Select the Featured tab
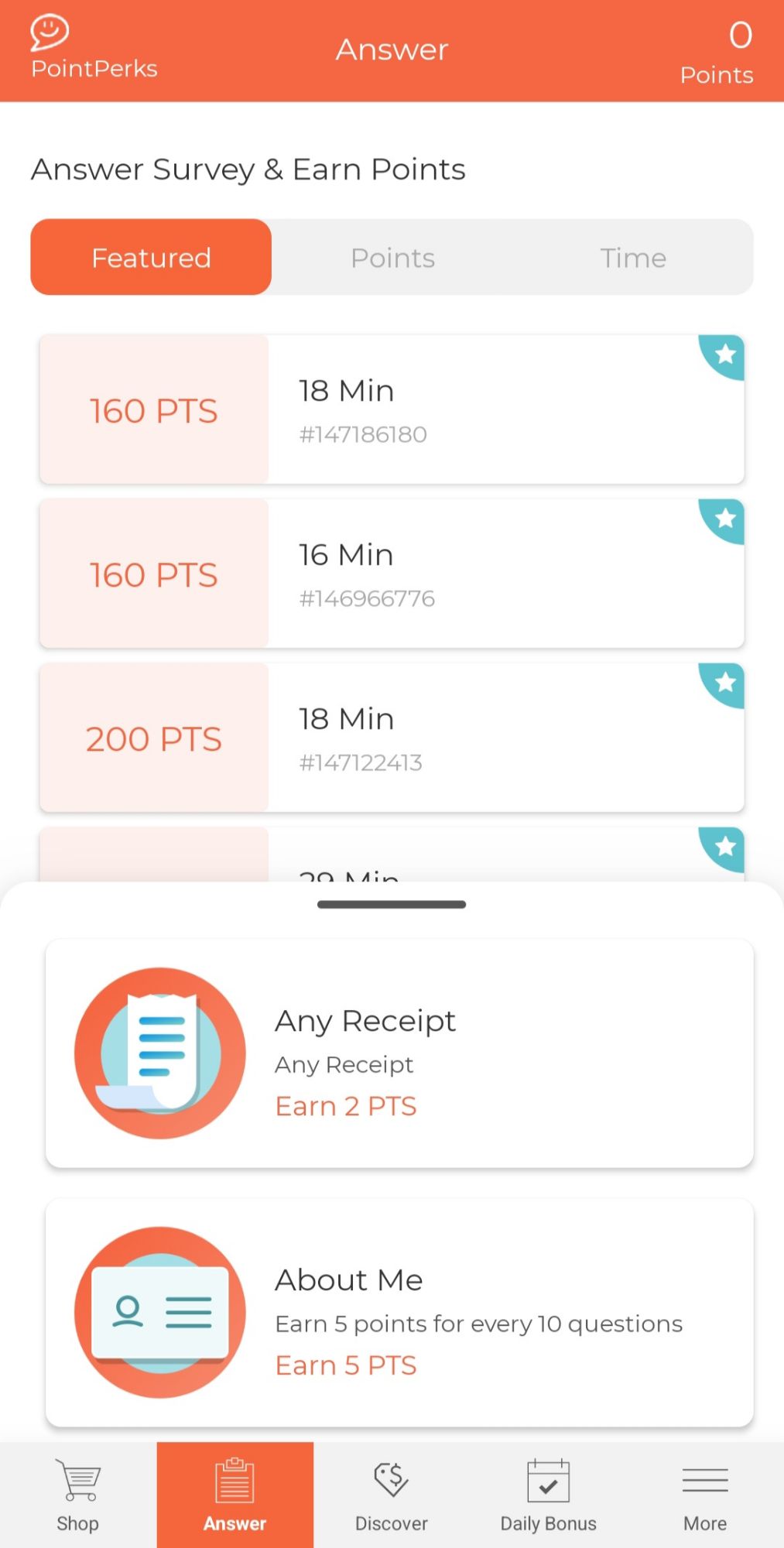The width and height of the screenshot is (784, 1548). tap(151, 258)
